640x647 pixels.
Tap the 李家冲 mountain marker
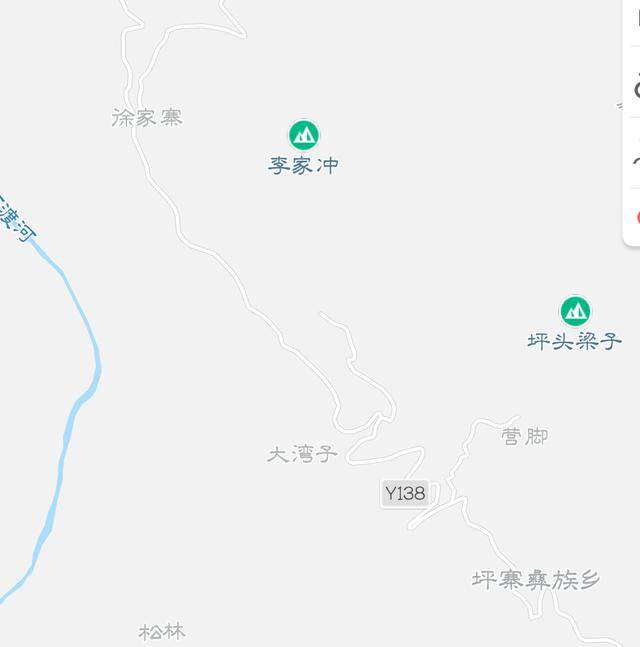pos(304,135)
